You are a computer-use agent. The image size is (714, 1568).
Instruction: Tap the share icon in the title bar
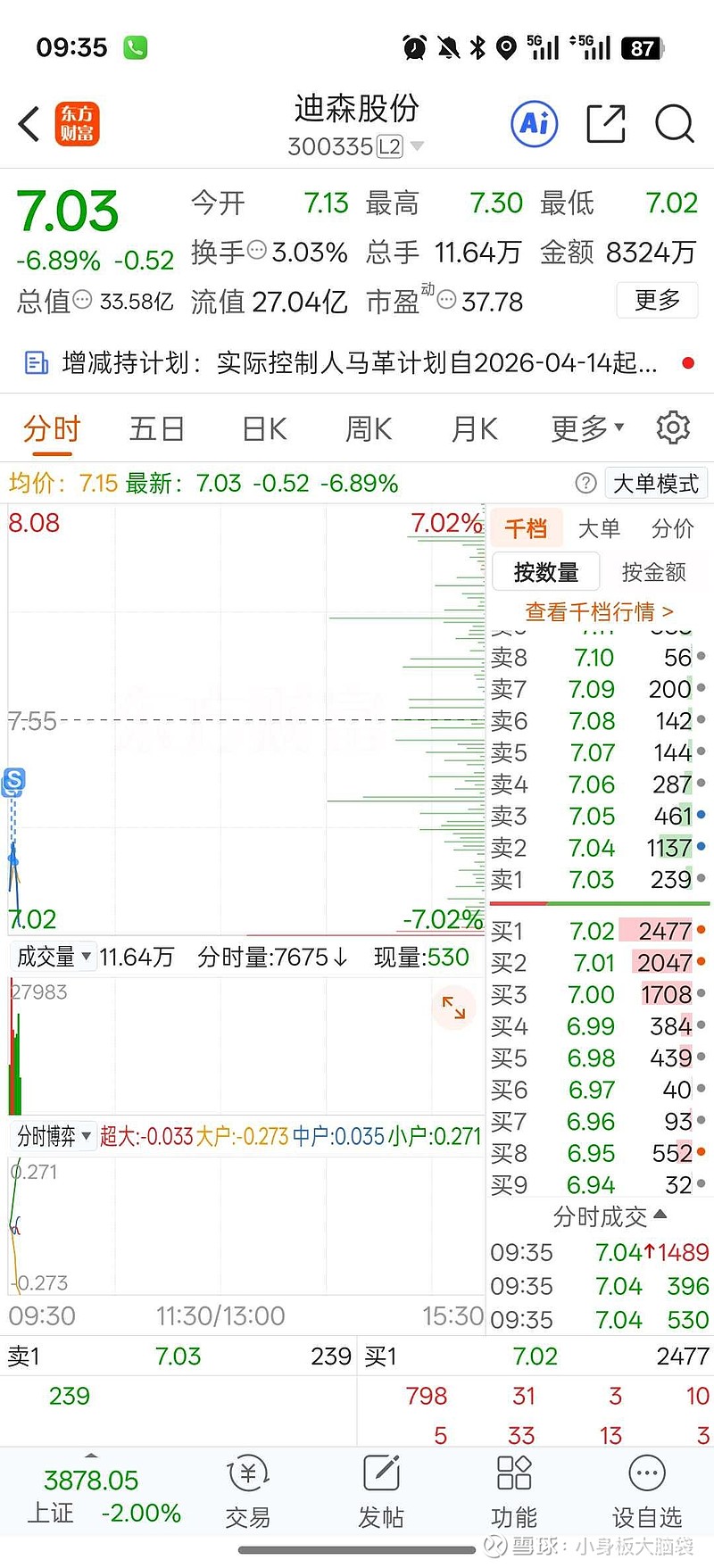tap(605, 126)
